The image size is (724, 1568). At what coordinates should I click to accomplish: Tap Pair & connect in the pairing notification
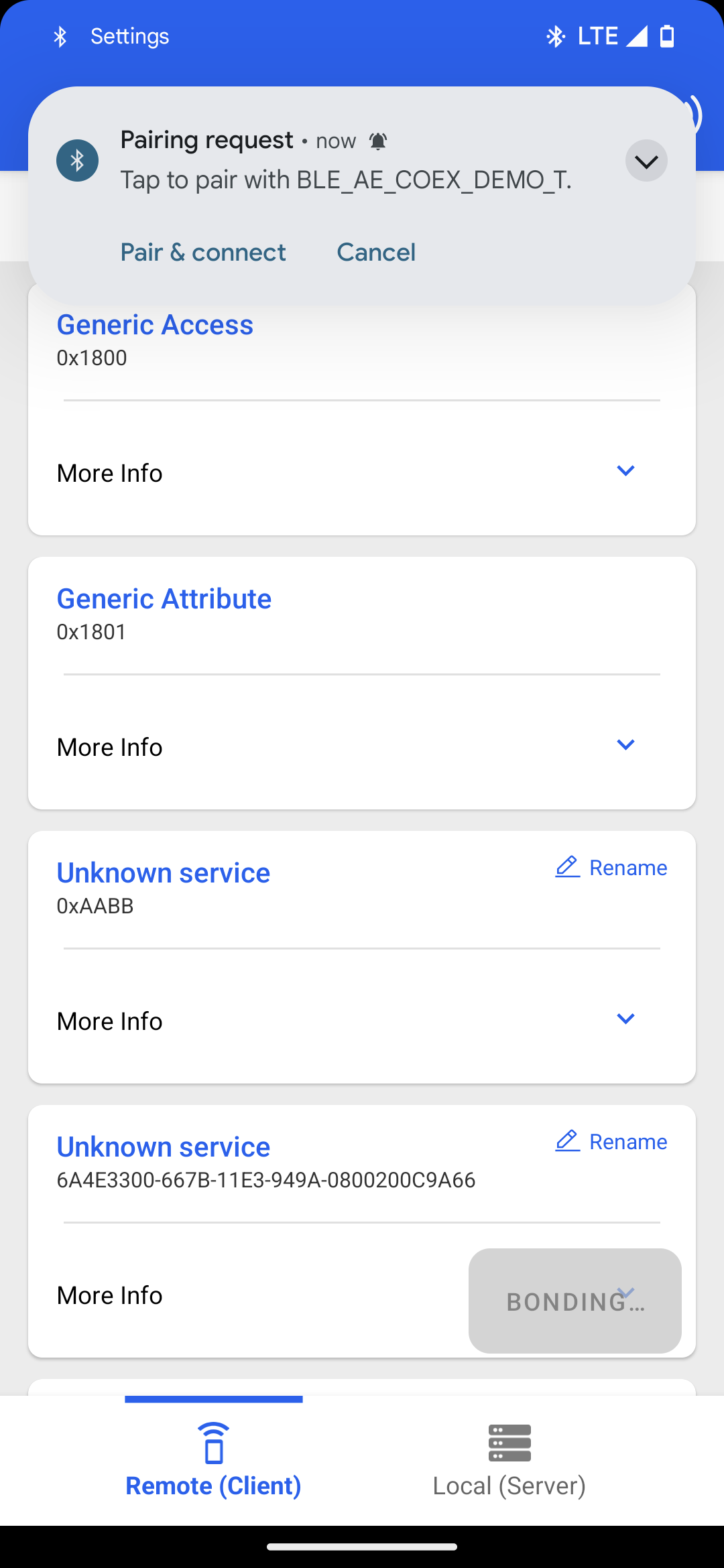(x=203, y=253)
